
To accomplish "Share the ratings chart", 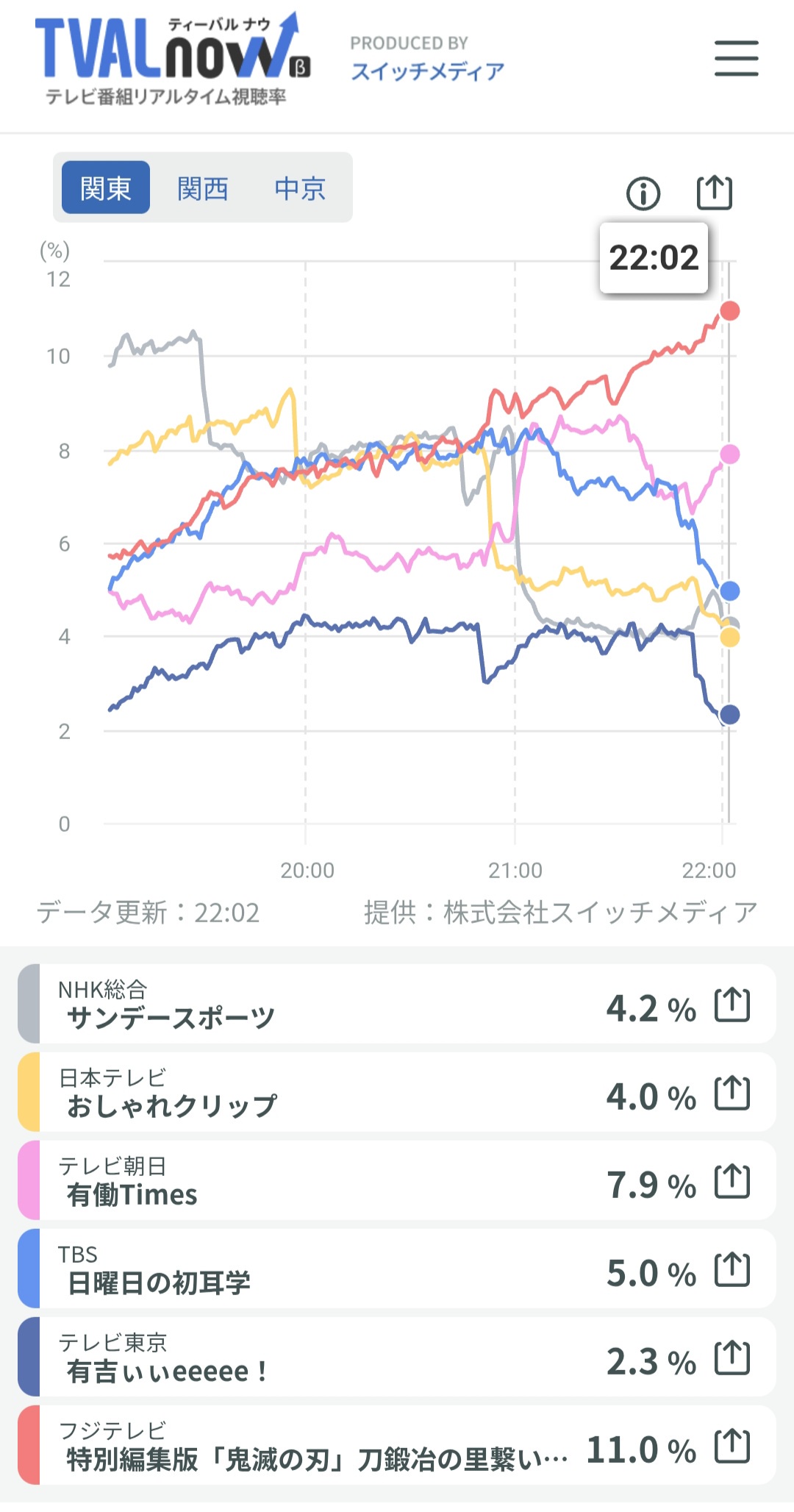I will [715, 193].
